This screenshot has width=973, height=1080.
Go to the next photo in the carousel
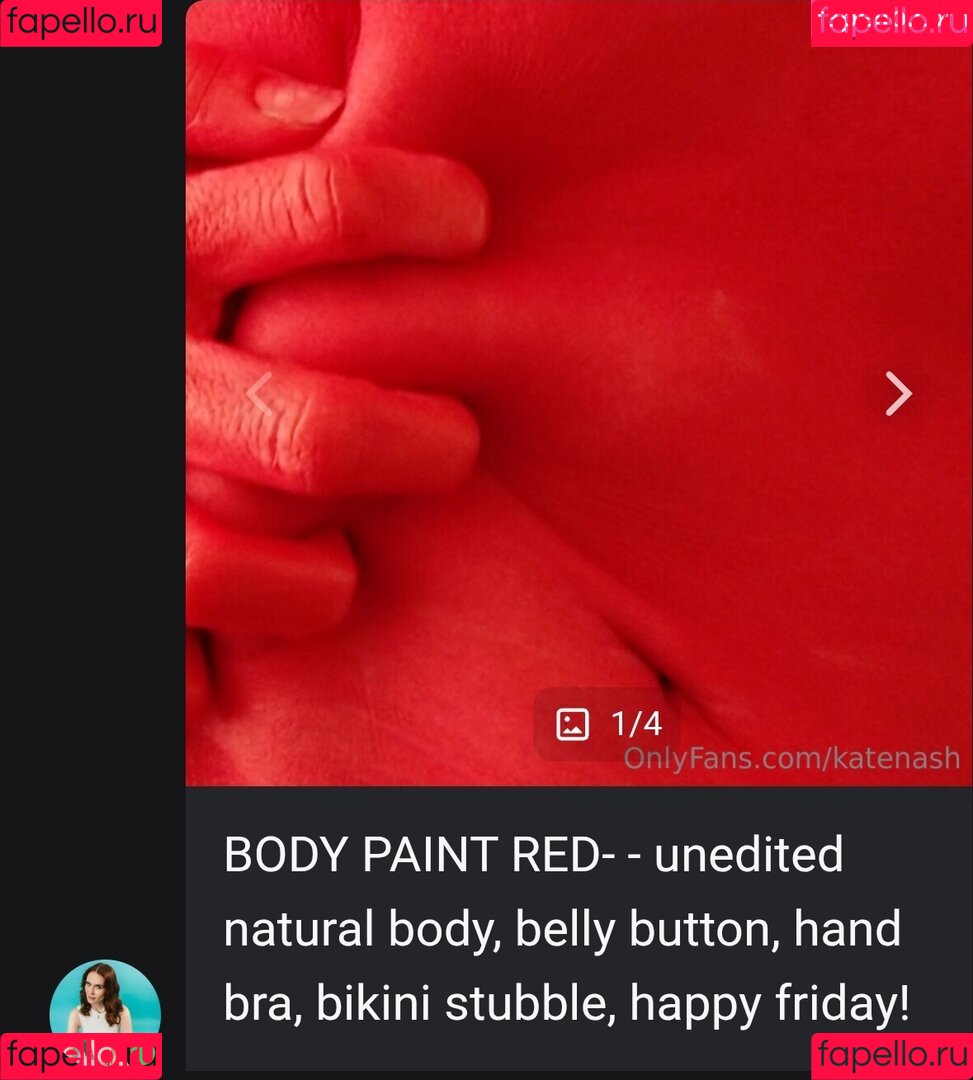point(898,393)
